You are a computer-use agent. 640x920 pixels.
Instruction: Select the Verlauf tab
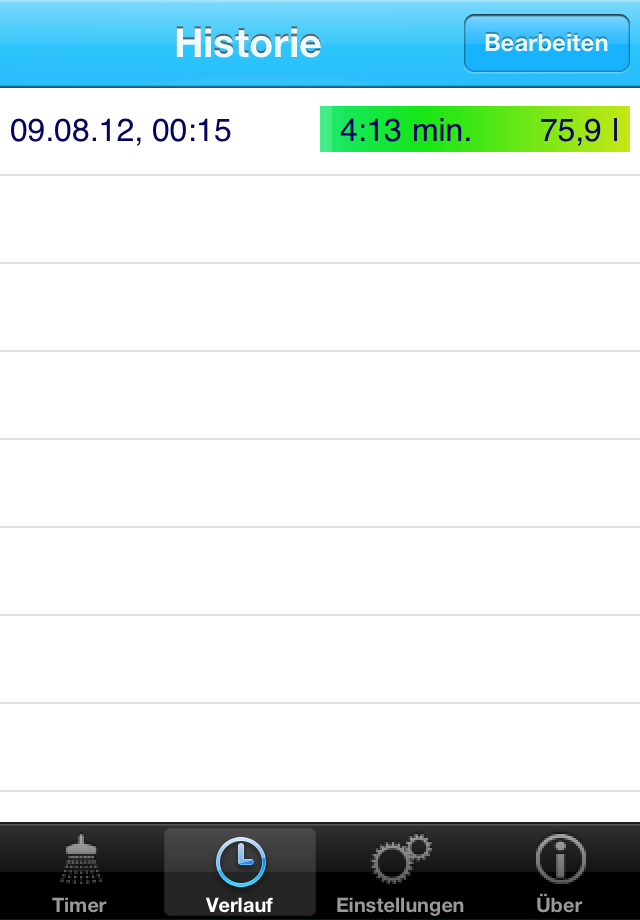click(x=240, y=872)
